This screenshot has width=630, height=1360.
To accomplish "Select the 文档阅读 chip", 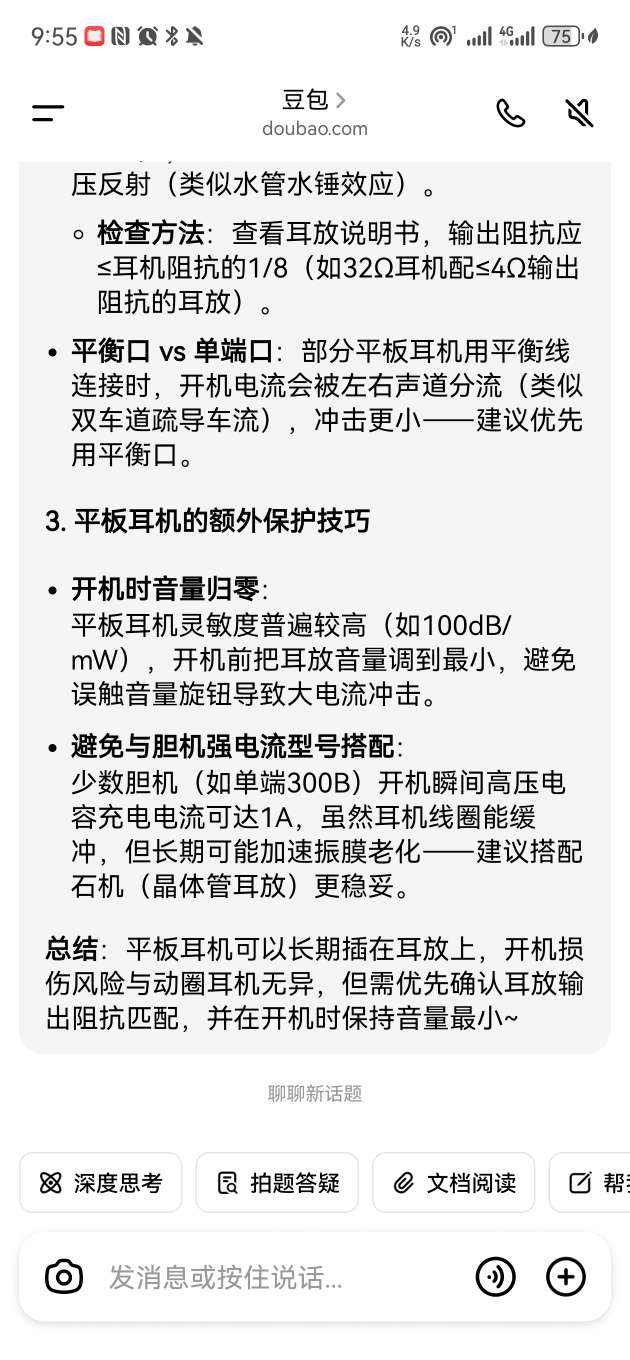I will [454, 1183].
